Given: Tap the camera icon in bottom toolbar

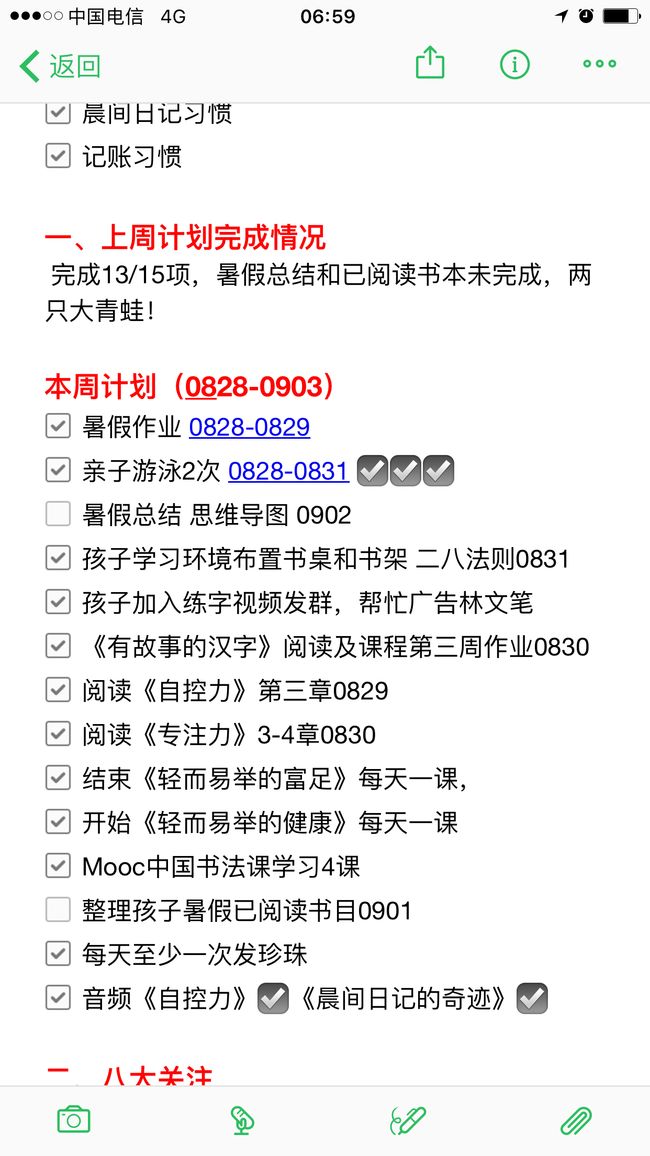Looking at the screenshot, I should [x=74, y=1120].
